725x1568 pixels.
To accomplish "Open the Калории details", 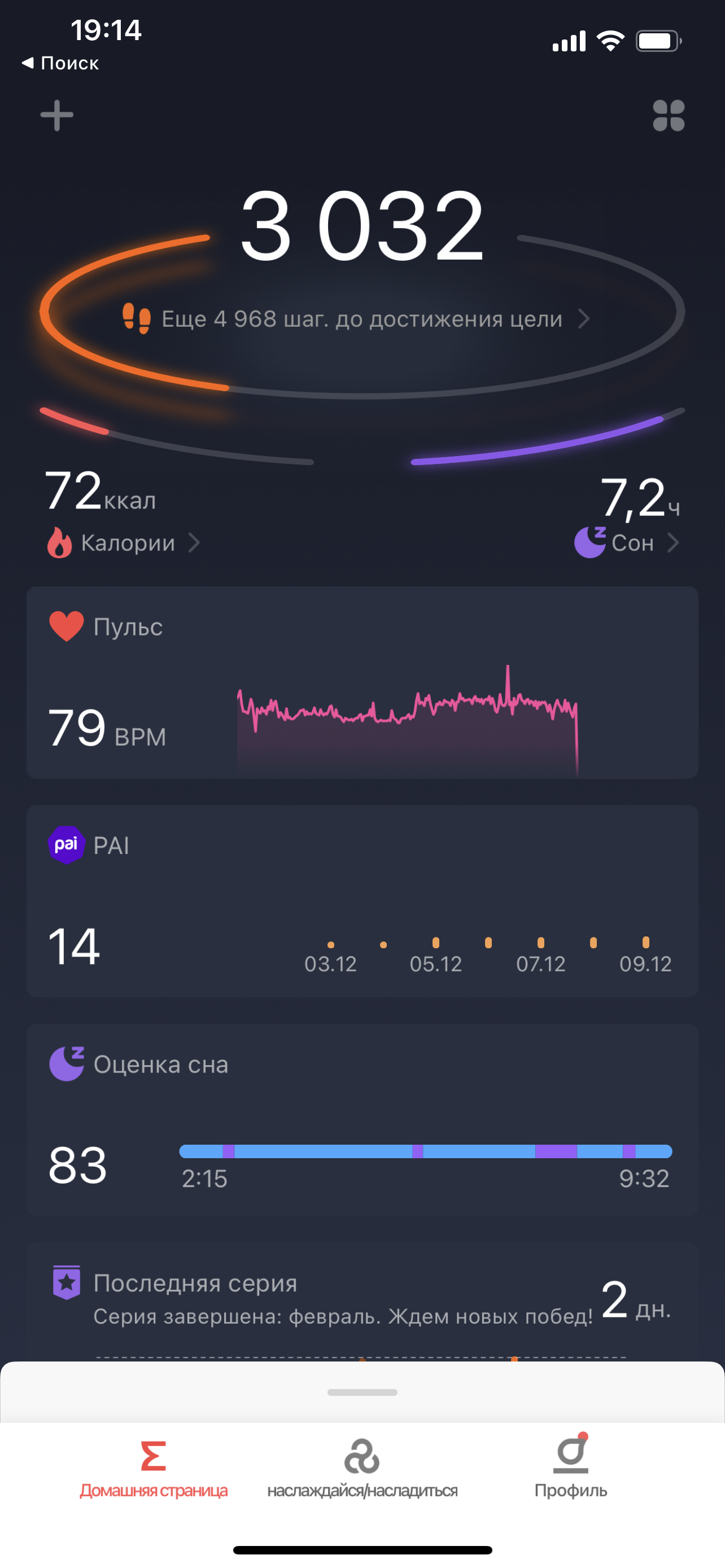I will click(125, 542).
